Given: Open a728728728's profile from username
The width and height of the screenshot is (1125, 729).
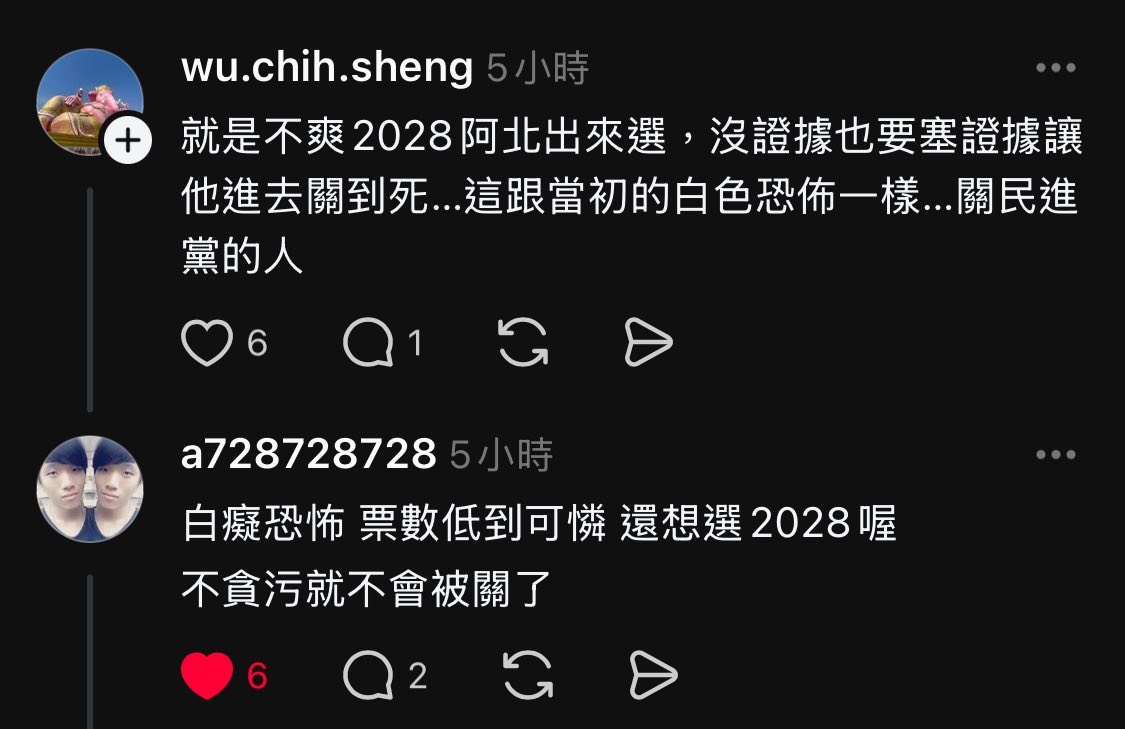Looking at the screenshot, I should coord(309,455).
